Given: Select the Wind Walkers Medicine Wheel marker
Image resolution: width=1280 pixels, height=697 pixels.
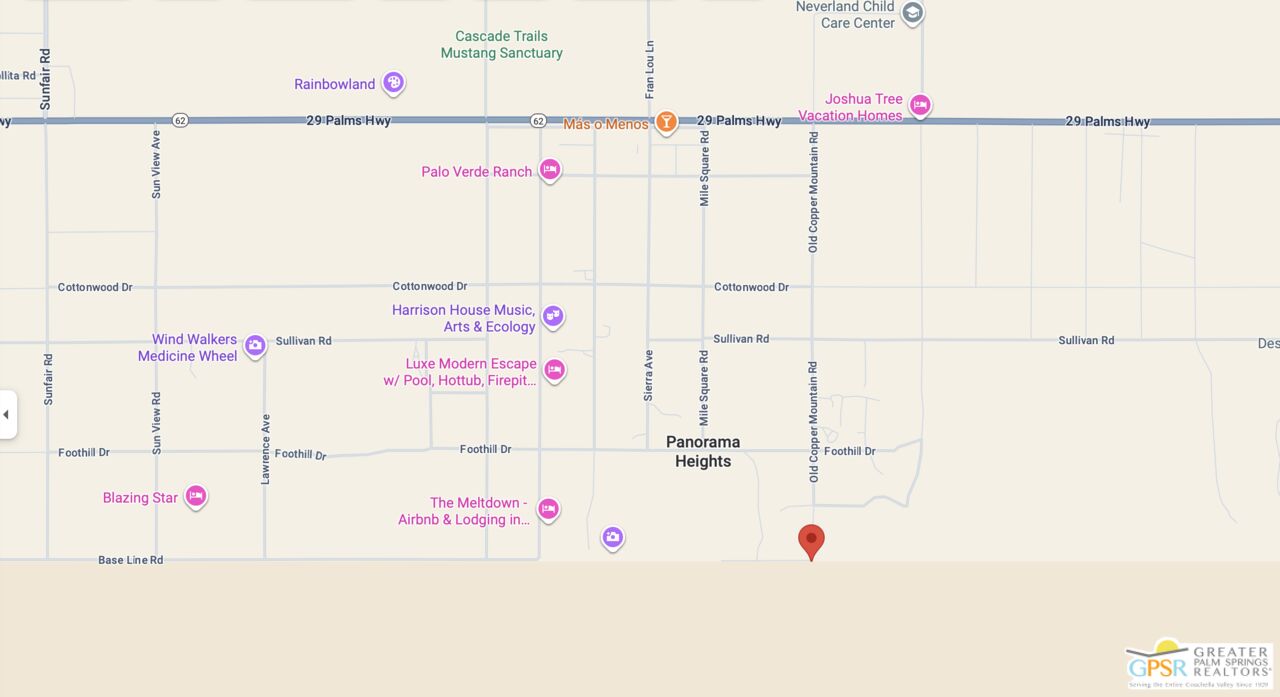Looking at the screenshot, I should [255, 346].
